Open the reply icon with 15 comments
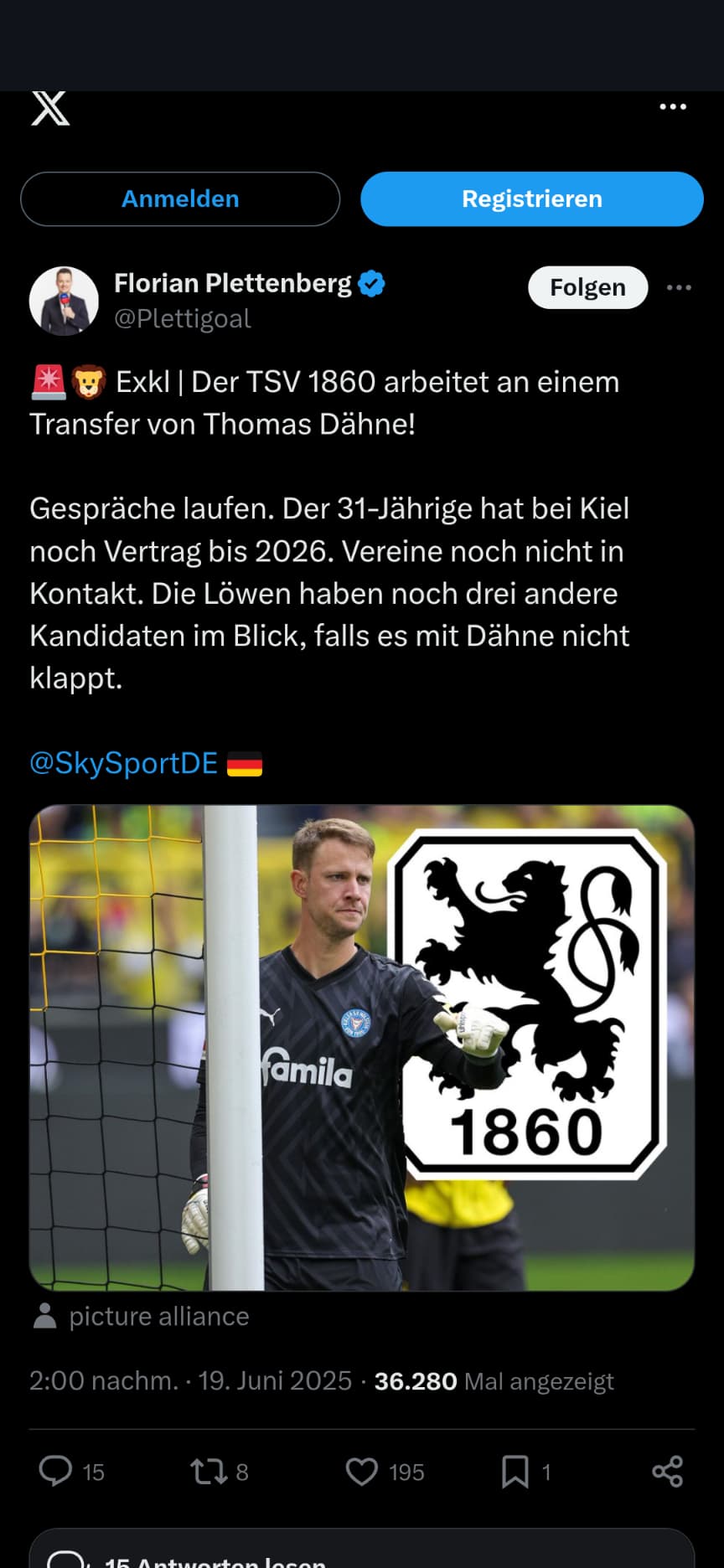This screenshot has height=1568, width=724. pos(56,1472)
